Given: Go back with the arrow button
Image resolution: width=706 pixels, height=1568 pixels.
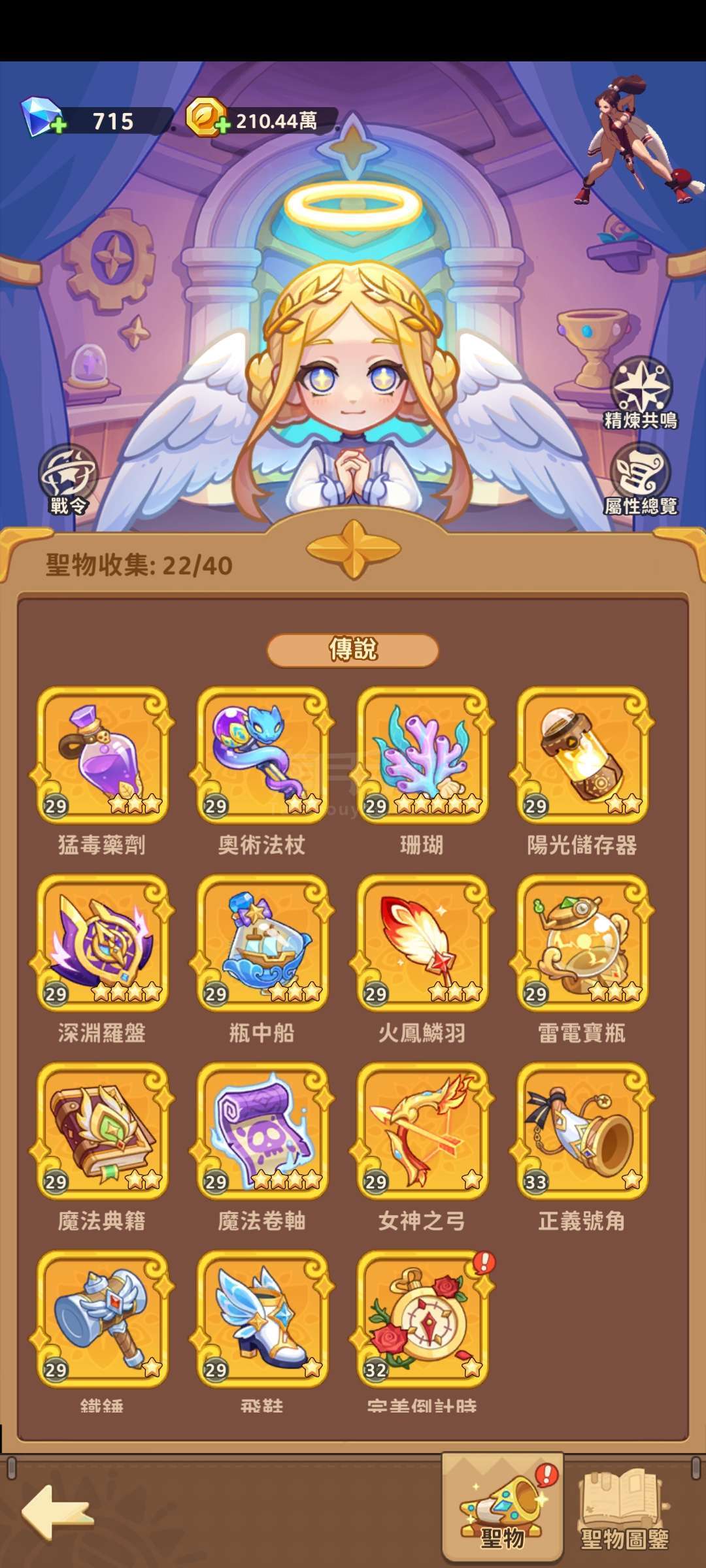Looking at the screenshot, I should 58,1512.
